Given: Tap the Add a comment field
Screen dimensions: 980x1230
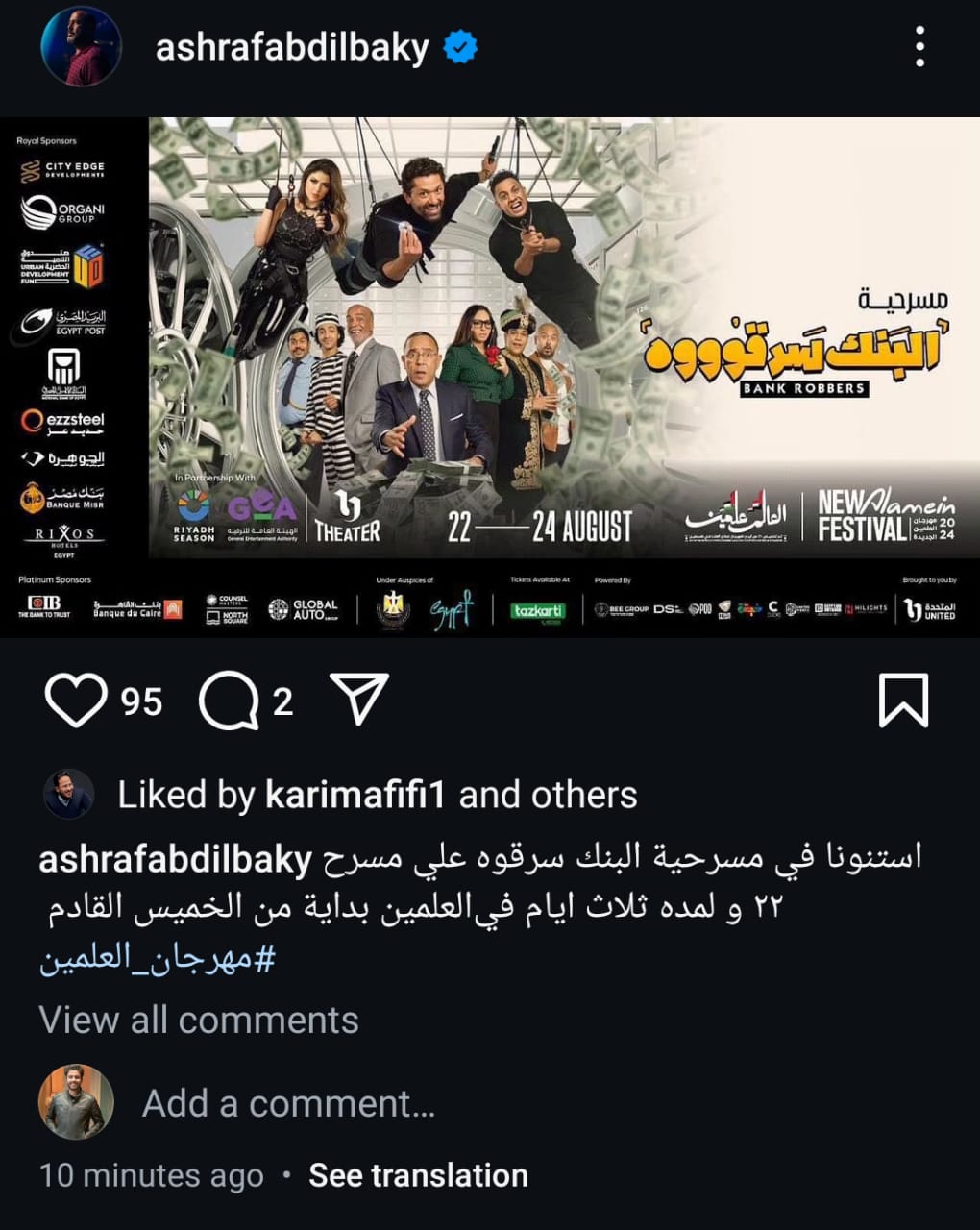Looking at the screenshot, I should click(x=288, y=1103).
